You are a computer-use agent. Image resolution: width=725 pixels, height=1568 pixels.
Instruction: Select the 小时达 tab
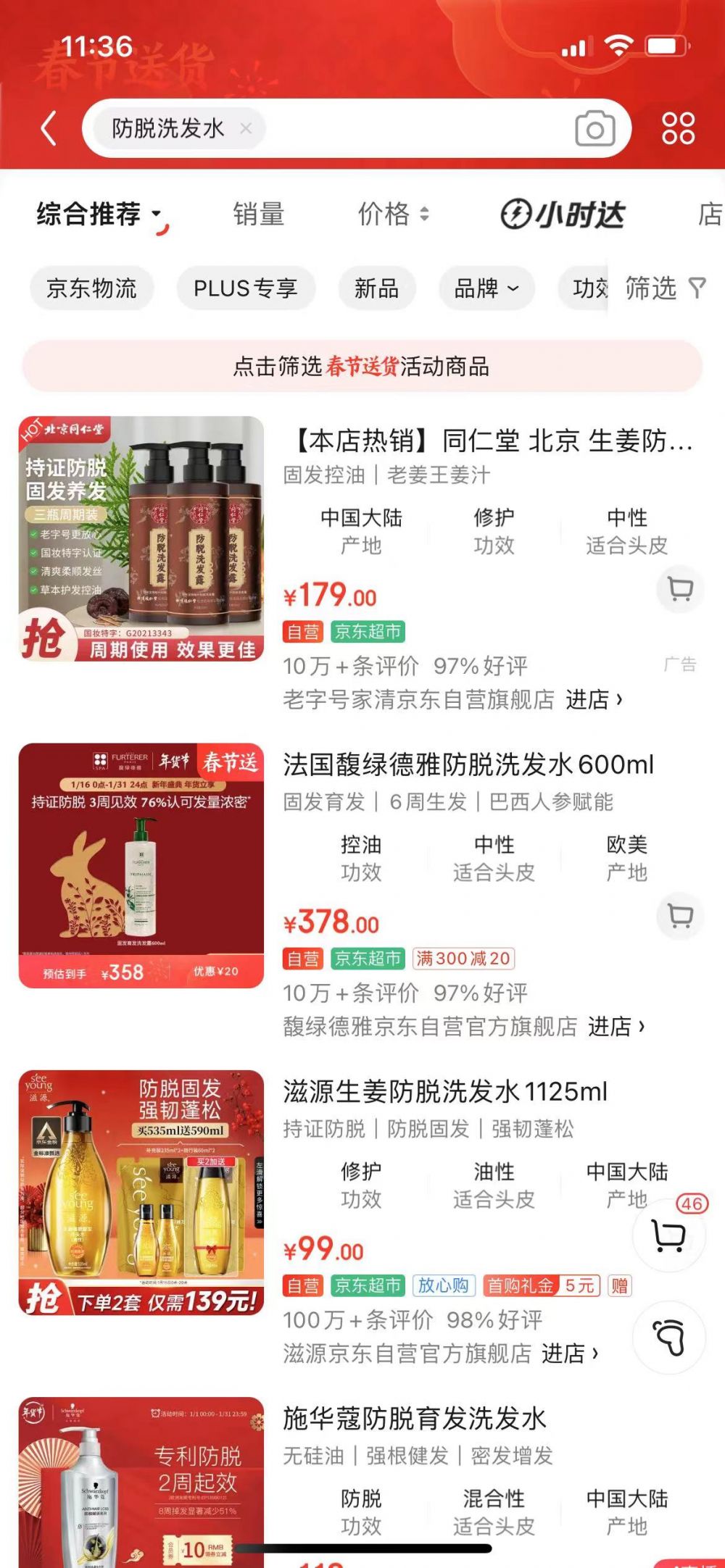563,214
